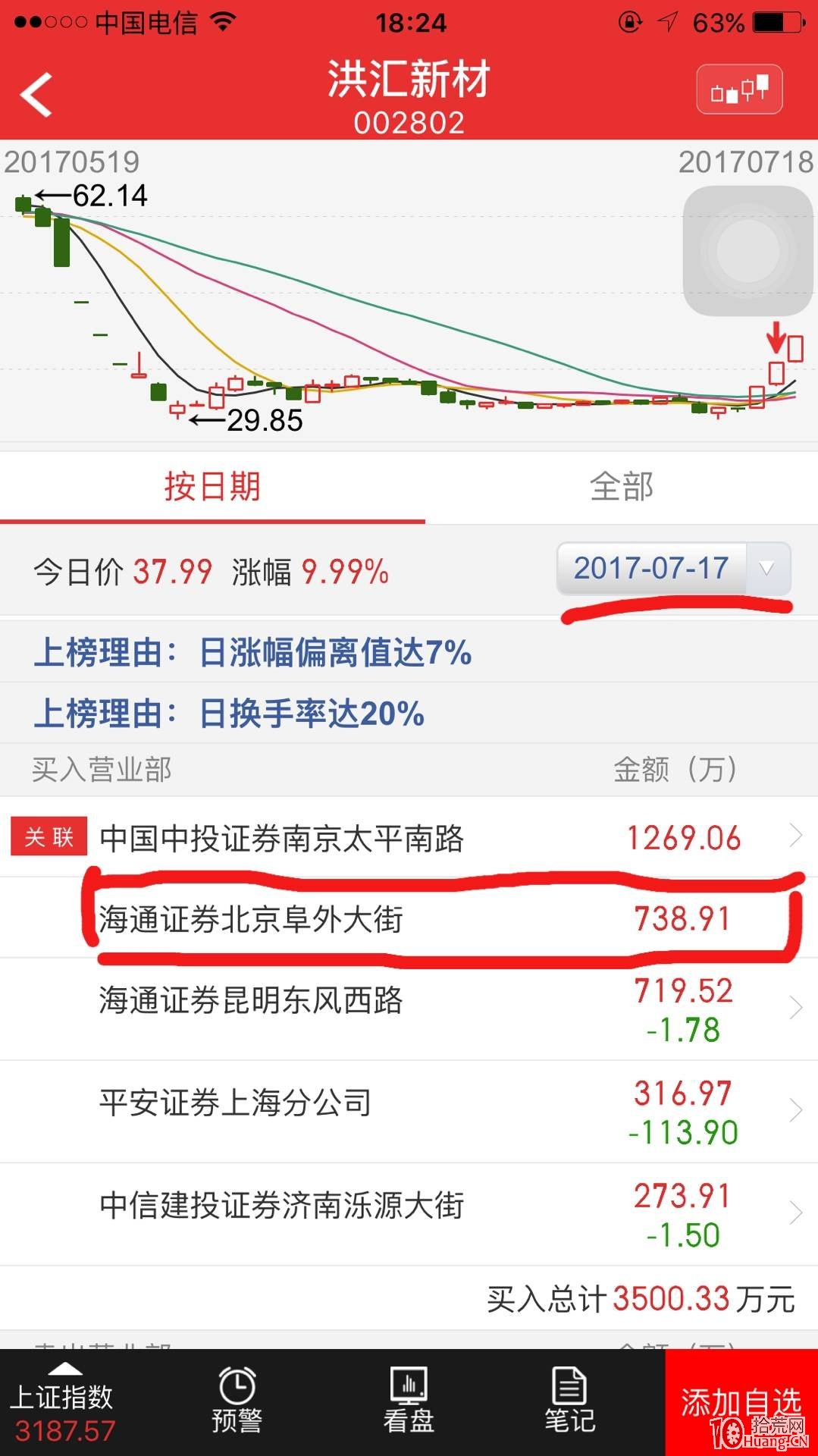Open 中信建投证券济南泺源大街 entry
Screen dimensions: 818x1456
409,1213
